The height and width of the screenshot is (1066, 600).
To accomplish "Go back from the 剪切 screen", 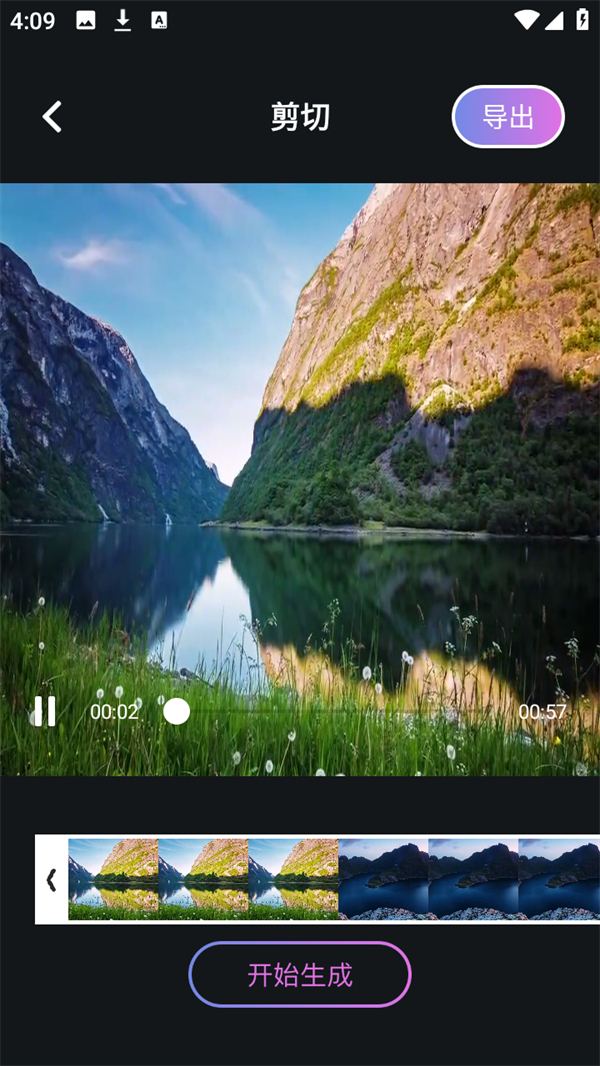I will coord(52,117).
